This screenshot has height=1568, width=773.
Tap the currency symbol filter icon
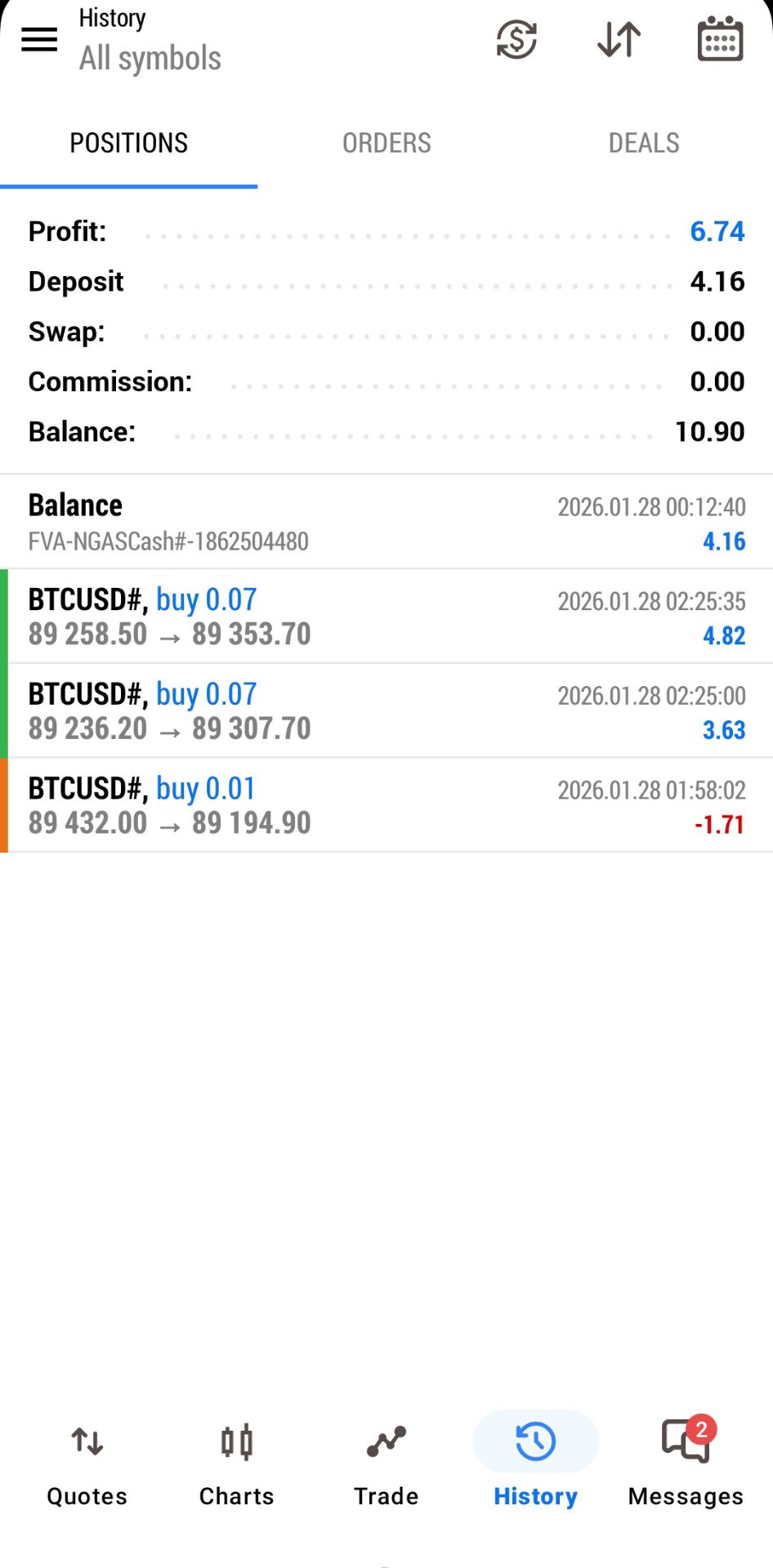(x=516, y=39)
